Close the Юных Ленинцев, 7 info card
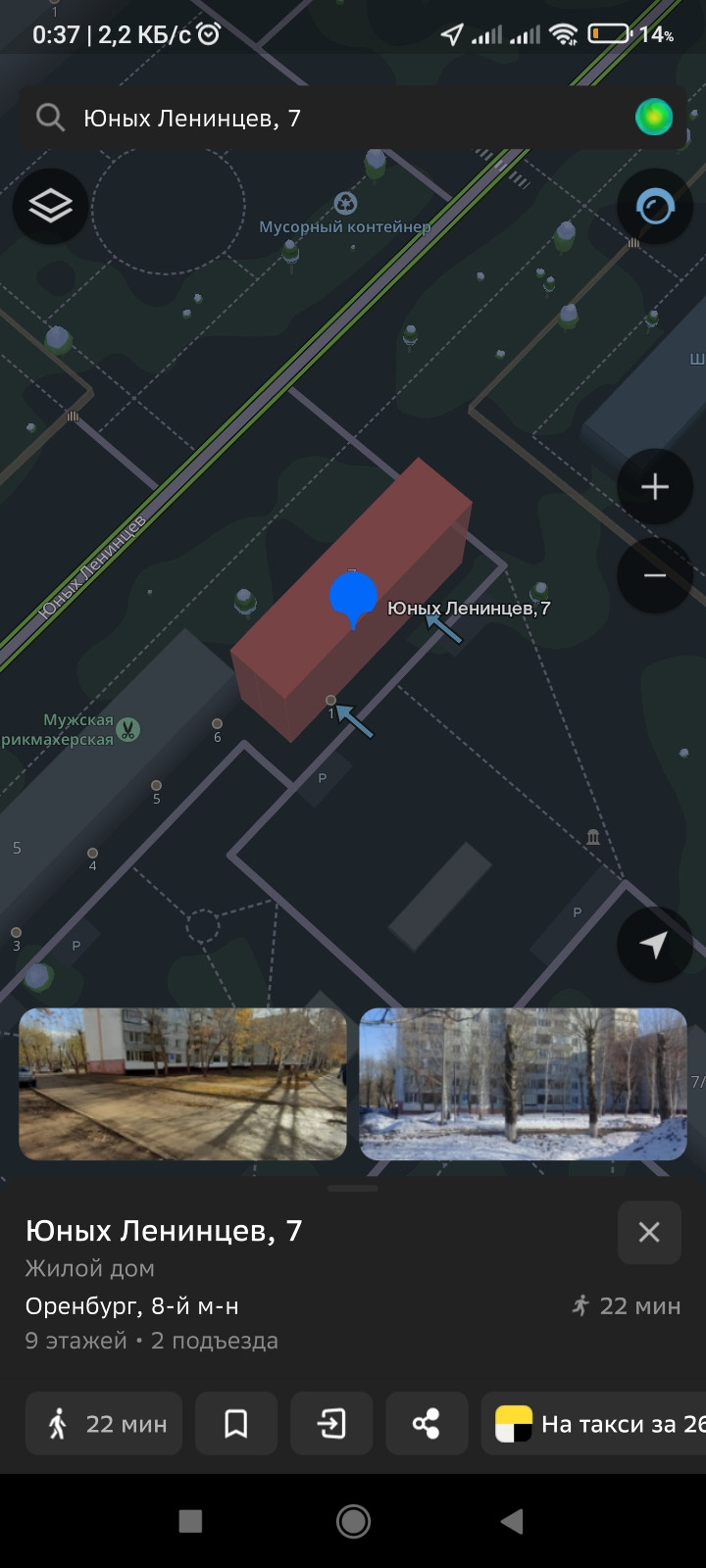 point(649,1232)
